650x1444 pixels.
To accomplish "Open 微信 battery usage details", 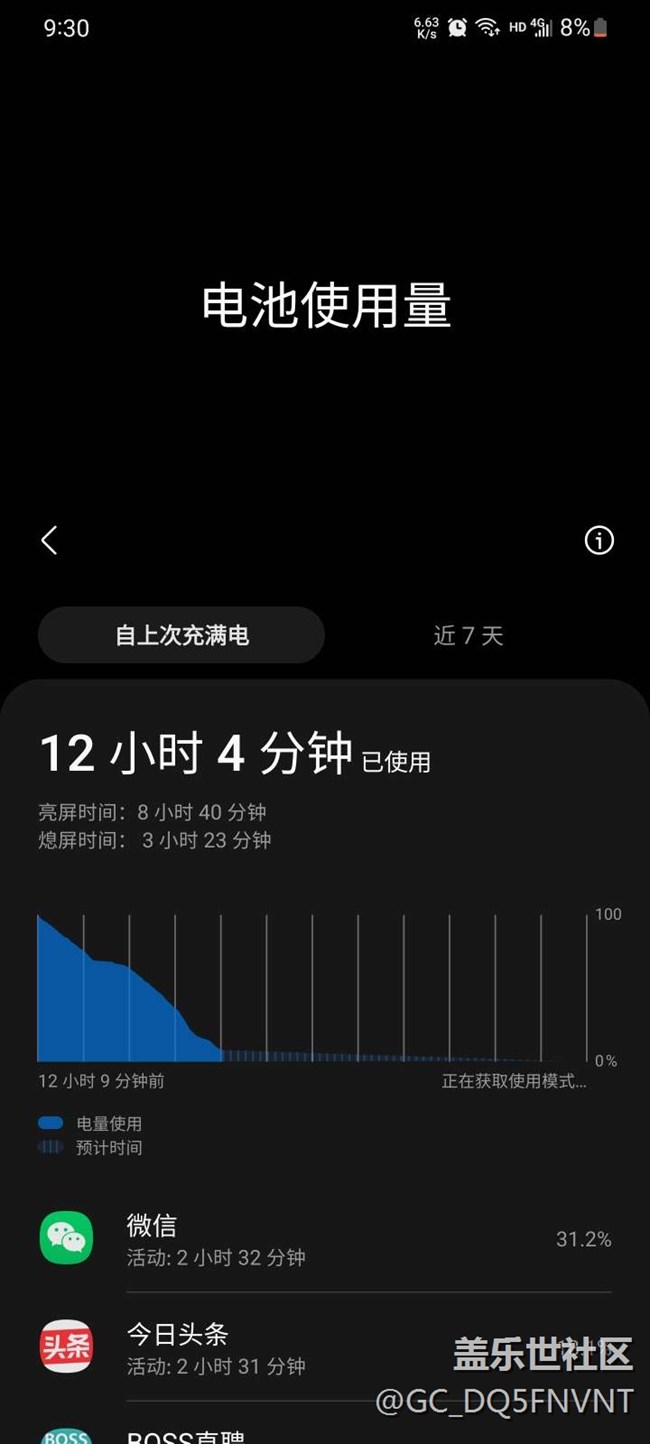I will [325, 1238].
